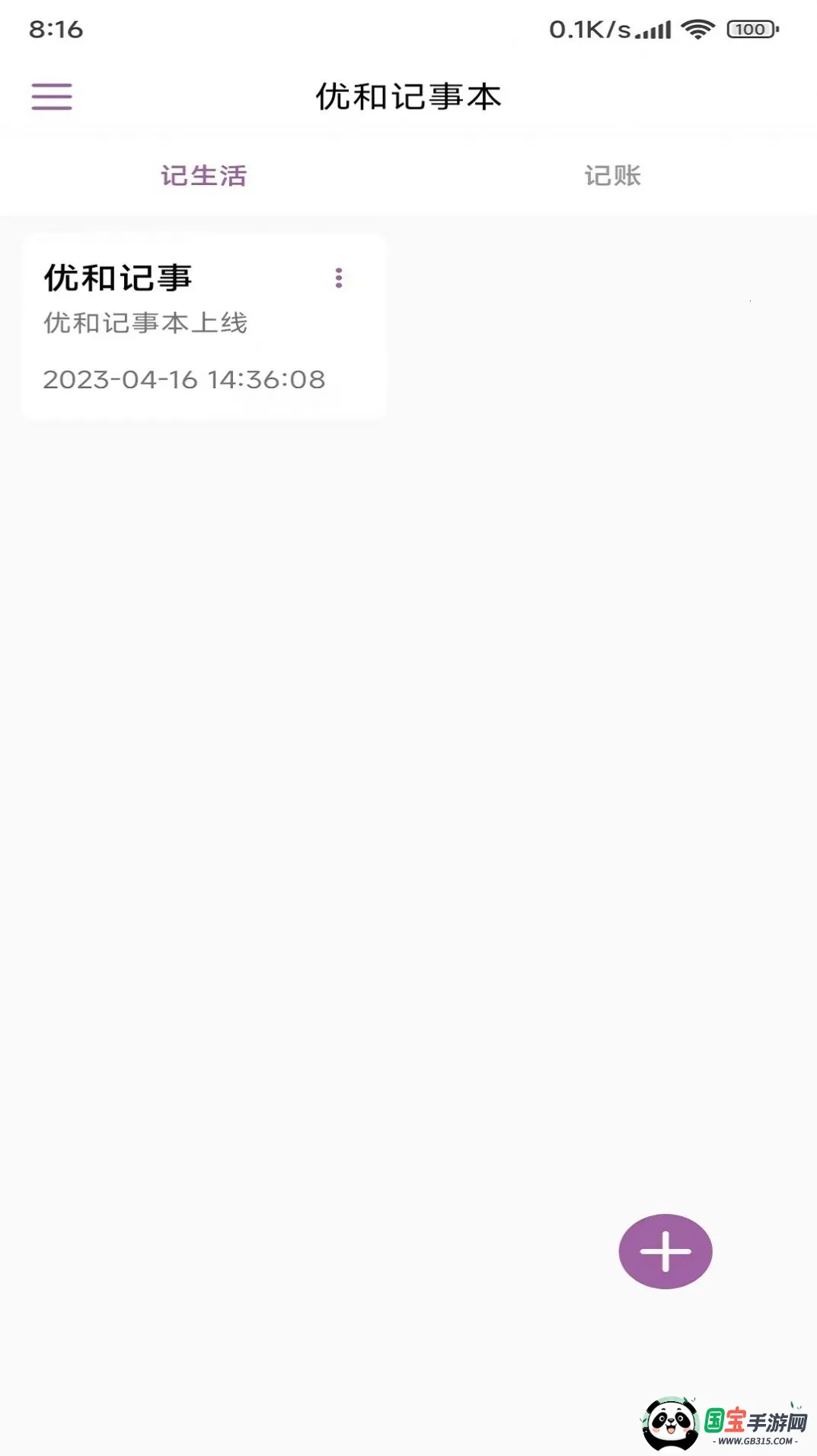Tap the app title 优和记事本
The height and width of the screenshot is (1456, 817).
pos(408,97)
